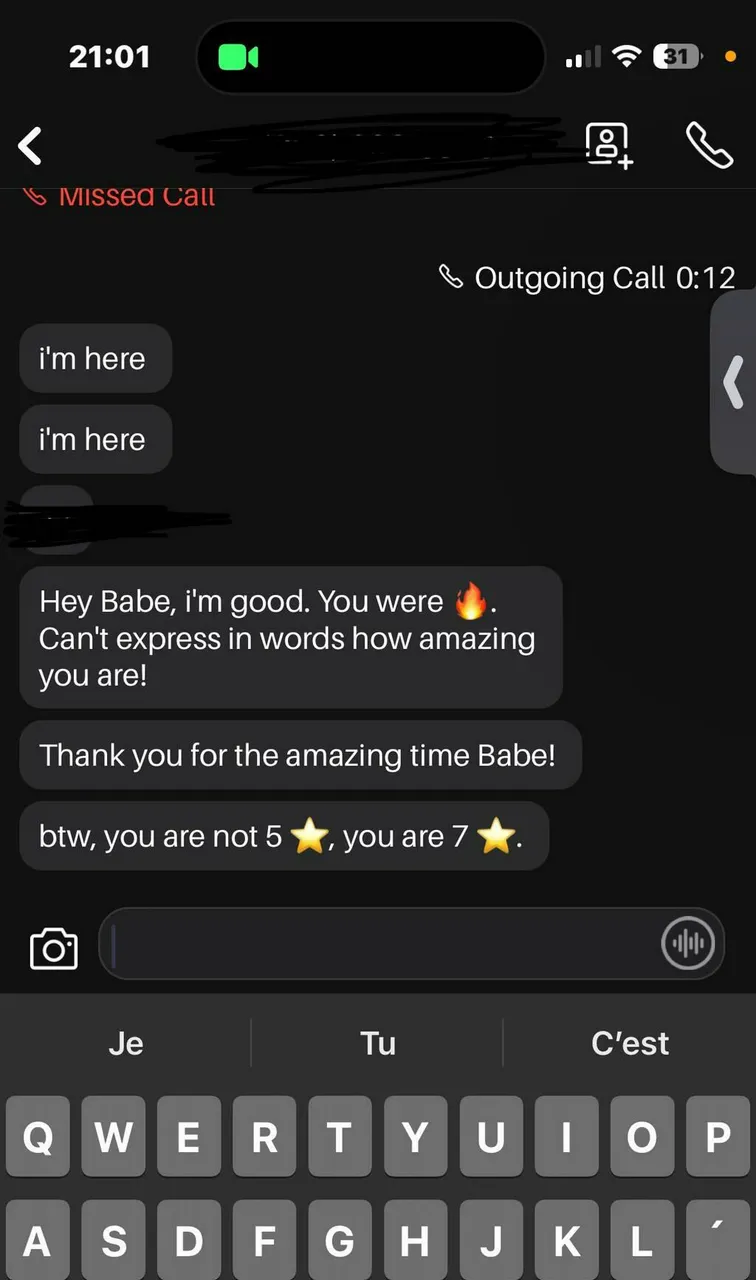Add this contact to contacts
Image resolution: width=756 pixels, height=1280 pixels.
coord(608,146)
